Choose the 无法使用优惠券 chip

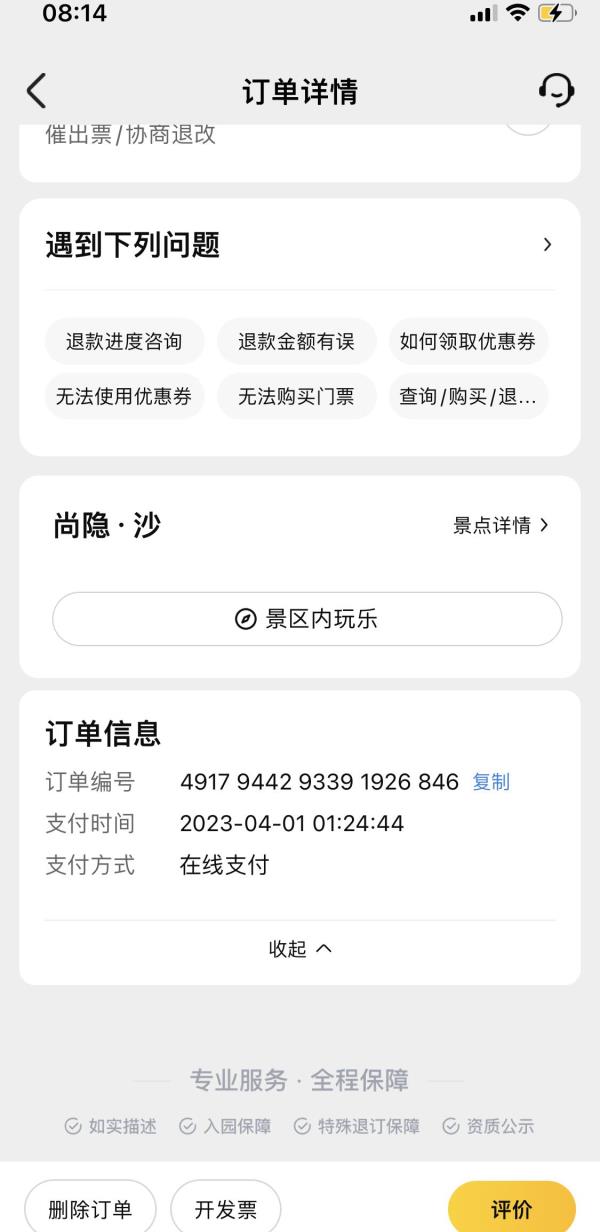click(x=124, y=397)
